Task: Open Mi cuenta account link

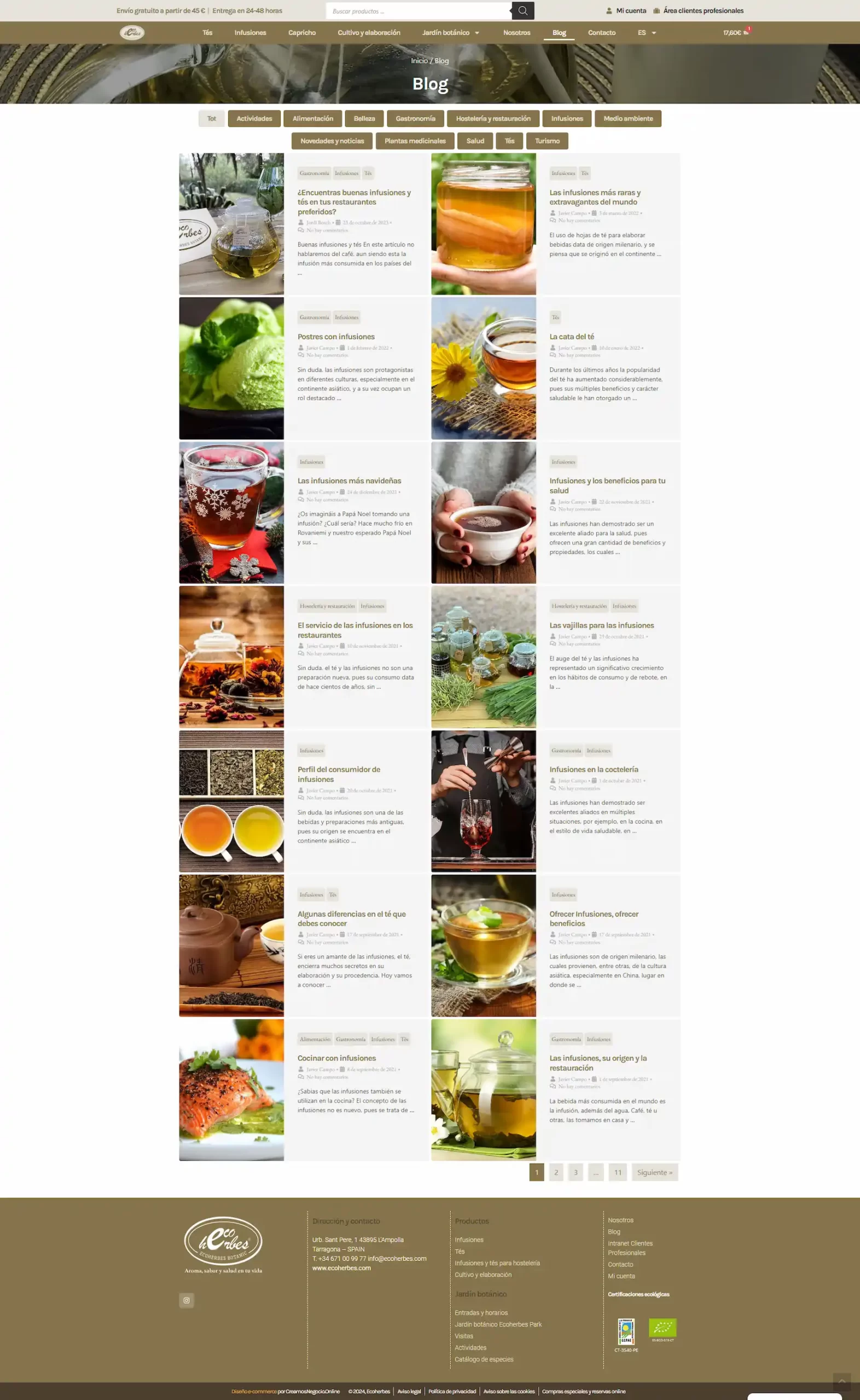Action: pos(626,11)
